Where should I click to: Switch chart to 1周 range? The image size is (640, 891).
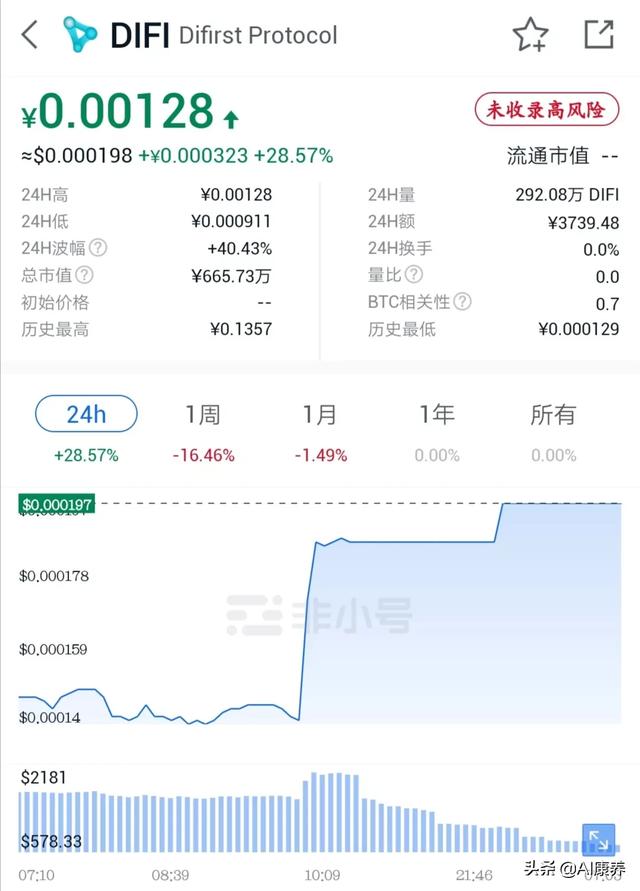coord(203,414)
